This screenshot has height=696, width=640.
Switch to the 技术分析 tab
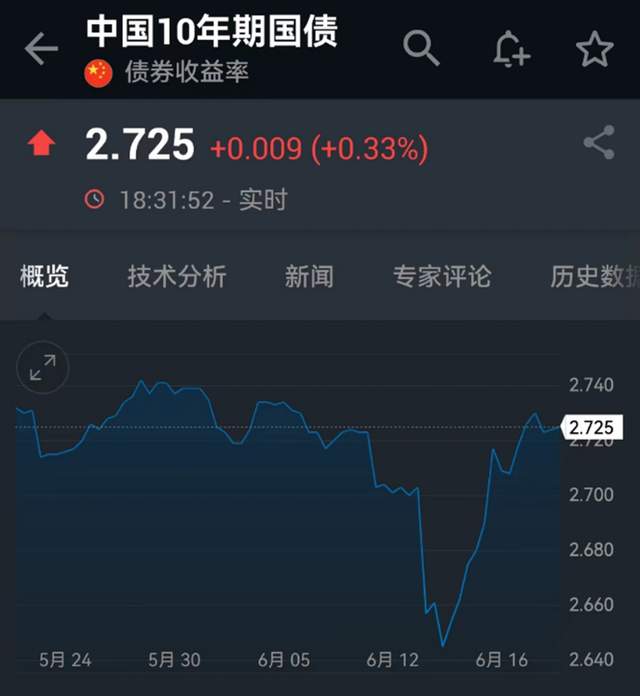(x=177, y=276)
